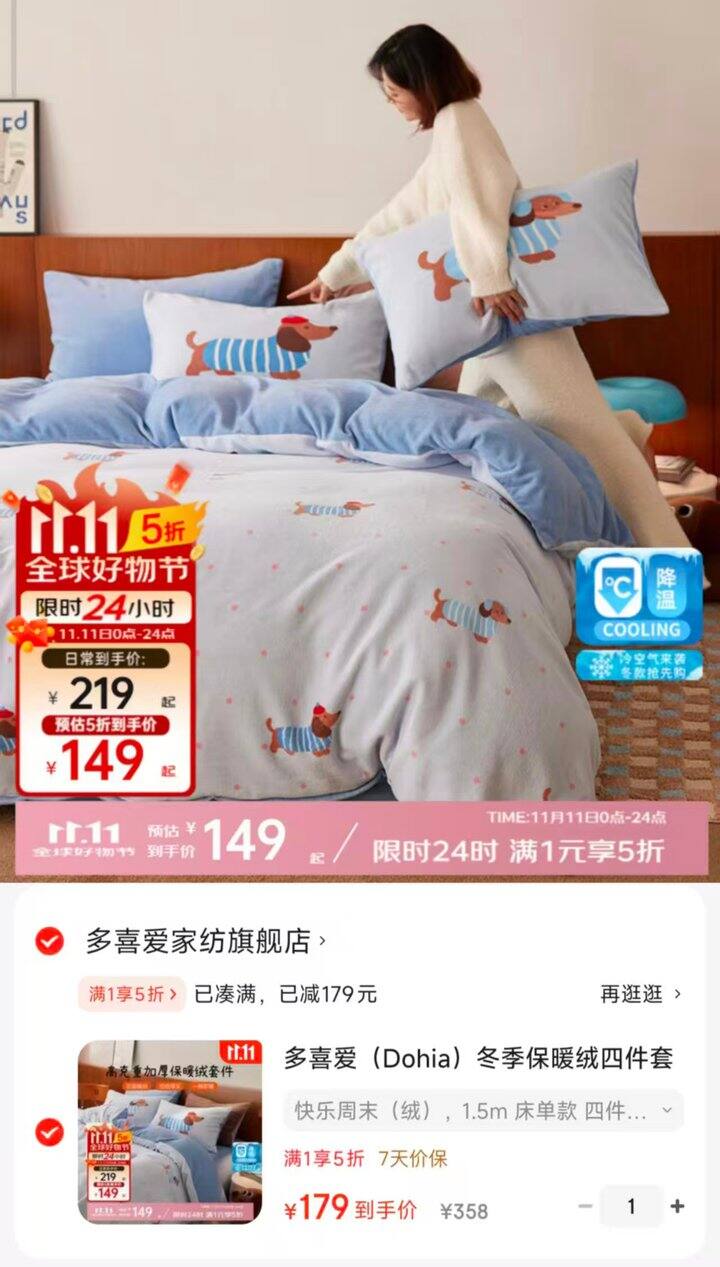The height and width of the screenshot is (1267, 720).
Task: Toggle the checkbox for the Dohia bedding item
Action: [x=49, y=1132]
